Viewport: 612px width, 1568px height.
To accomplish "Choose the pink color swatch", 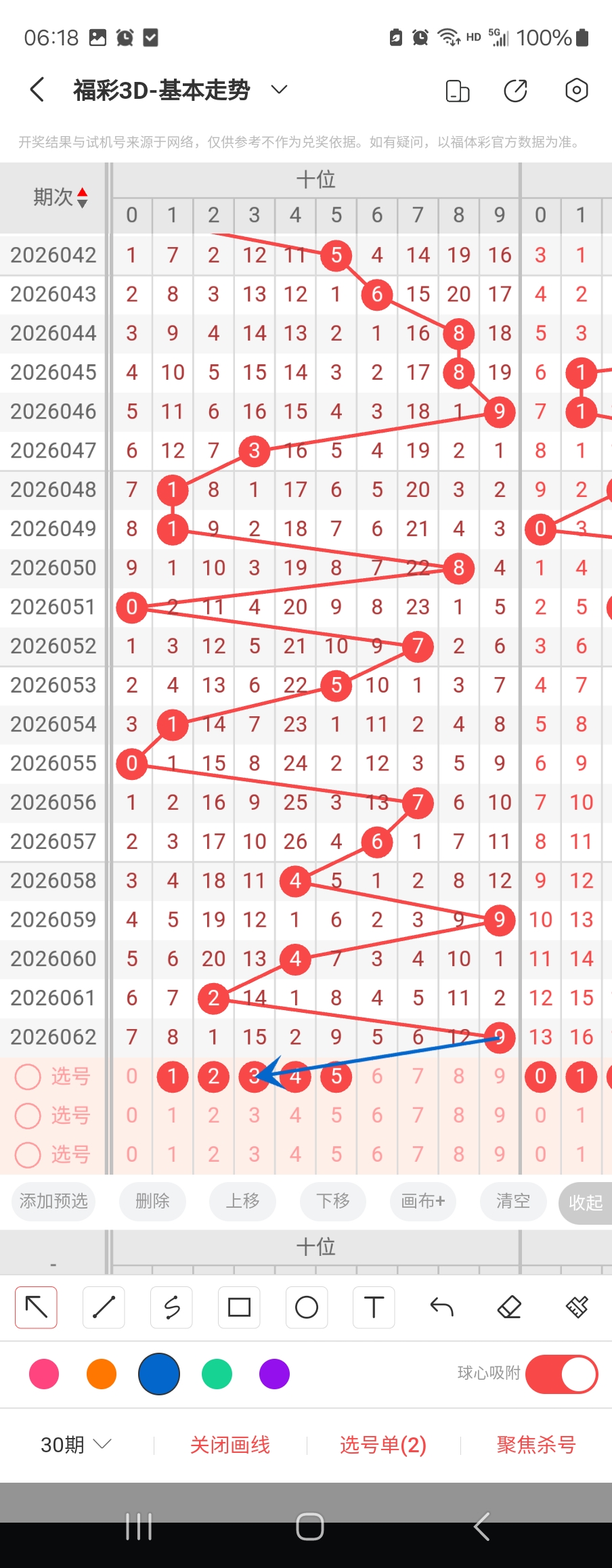I will pos(44,1374).
